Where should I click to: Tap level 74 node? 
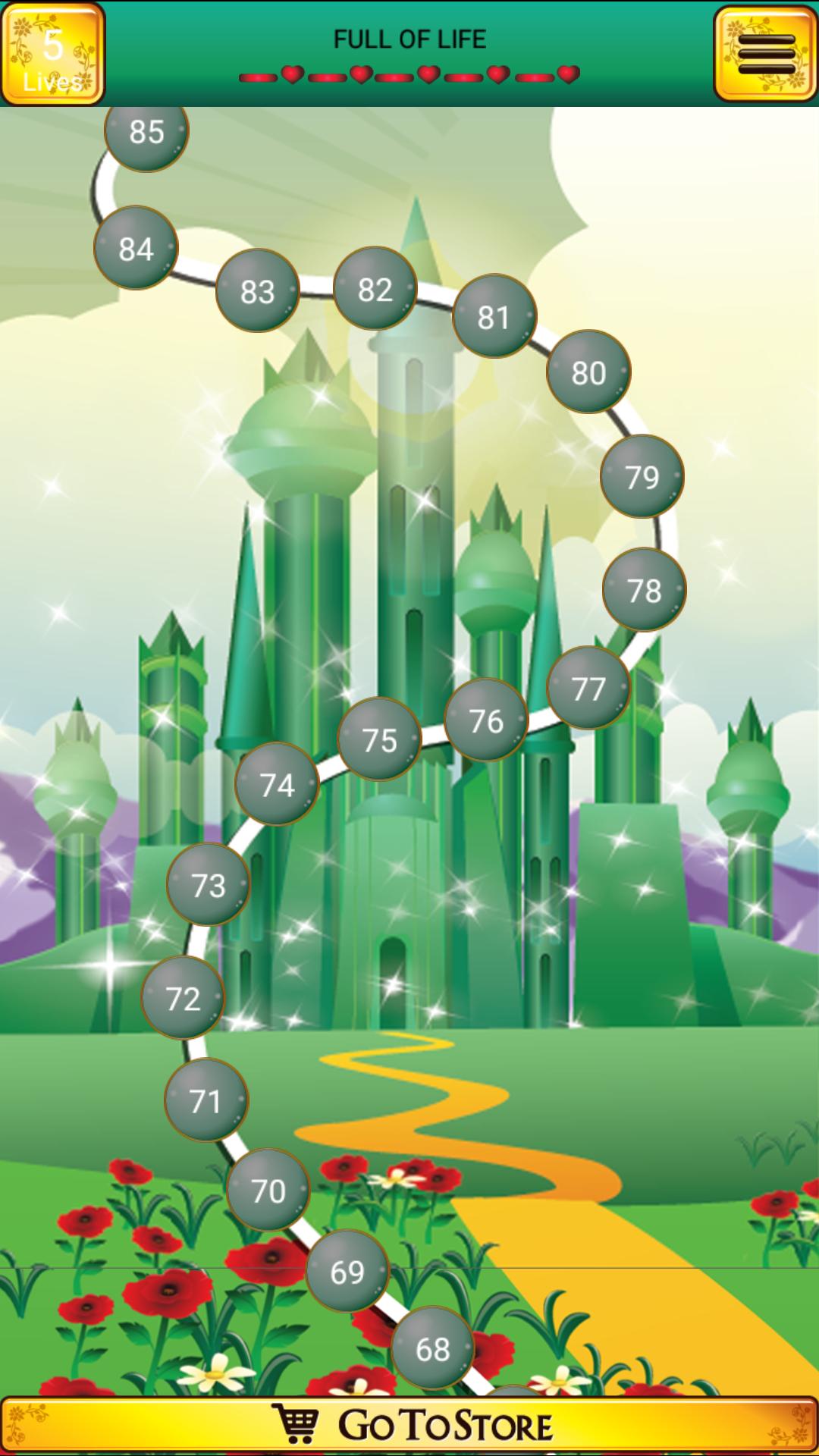point(277,784)
